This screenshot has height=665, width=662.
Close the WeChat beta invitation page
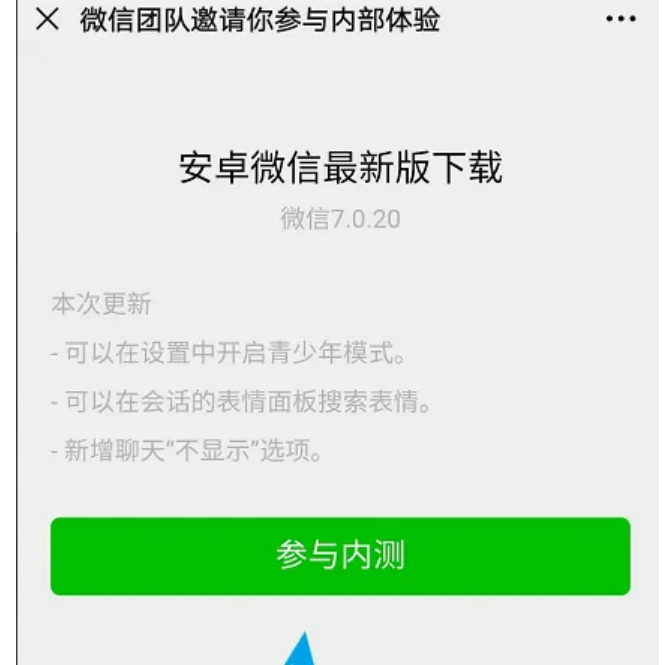[47, 21]
